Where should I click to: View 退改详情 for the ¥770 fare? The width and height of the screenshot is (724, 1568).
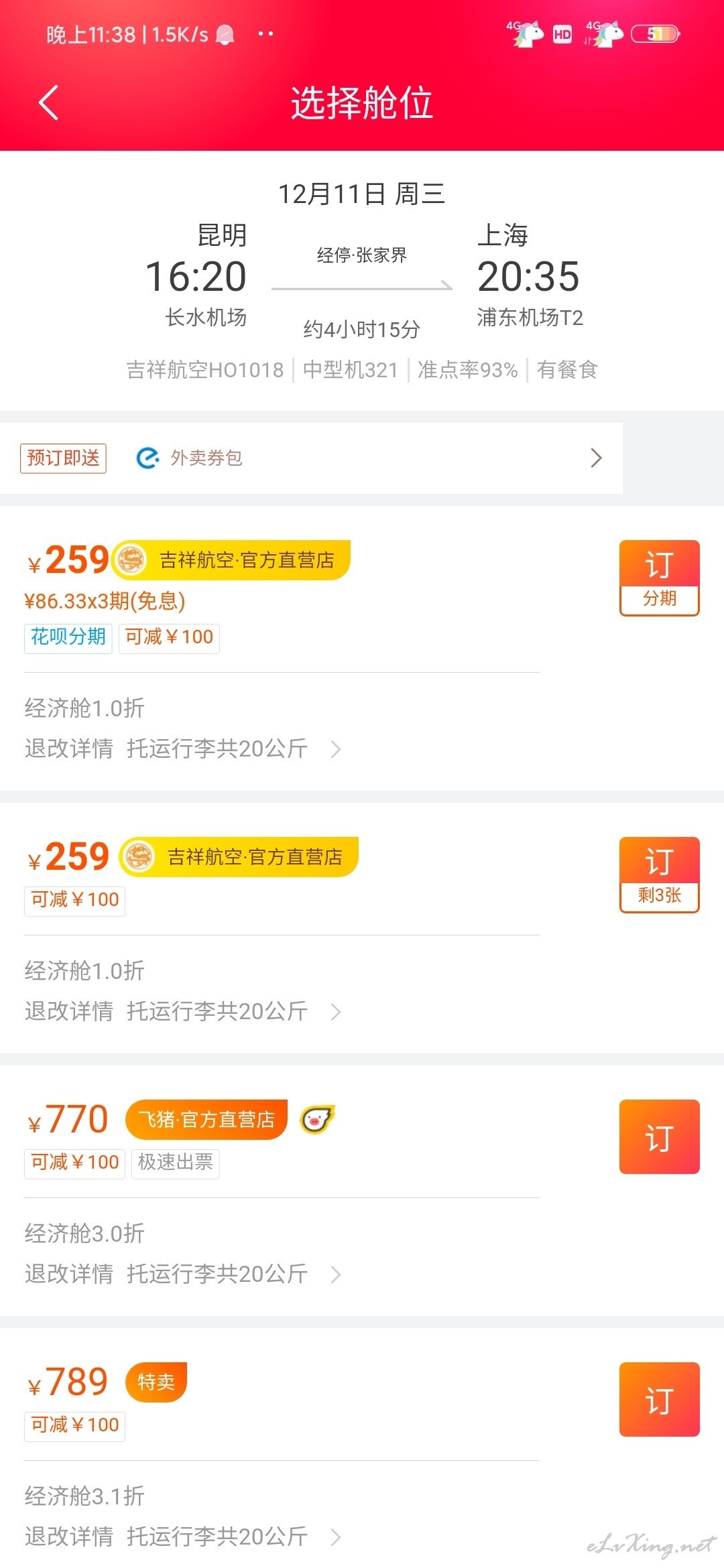pyautogui.click(x=69, y=1274)
